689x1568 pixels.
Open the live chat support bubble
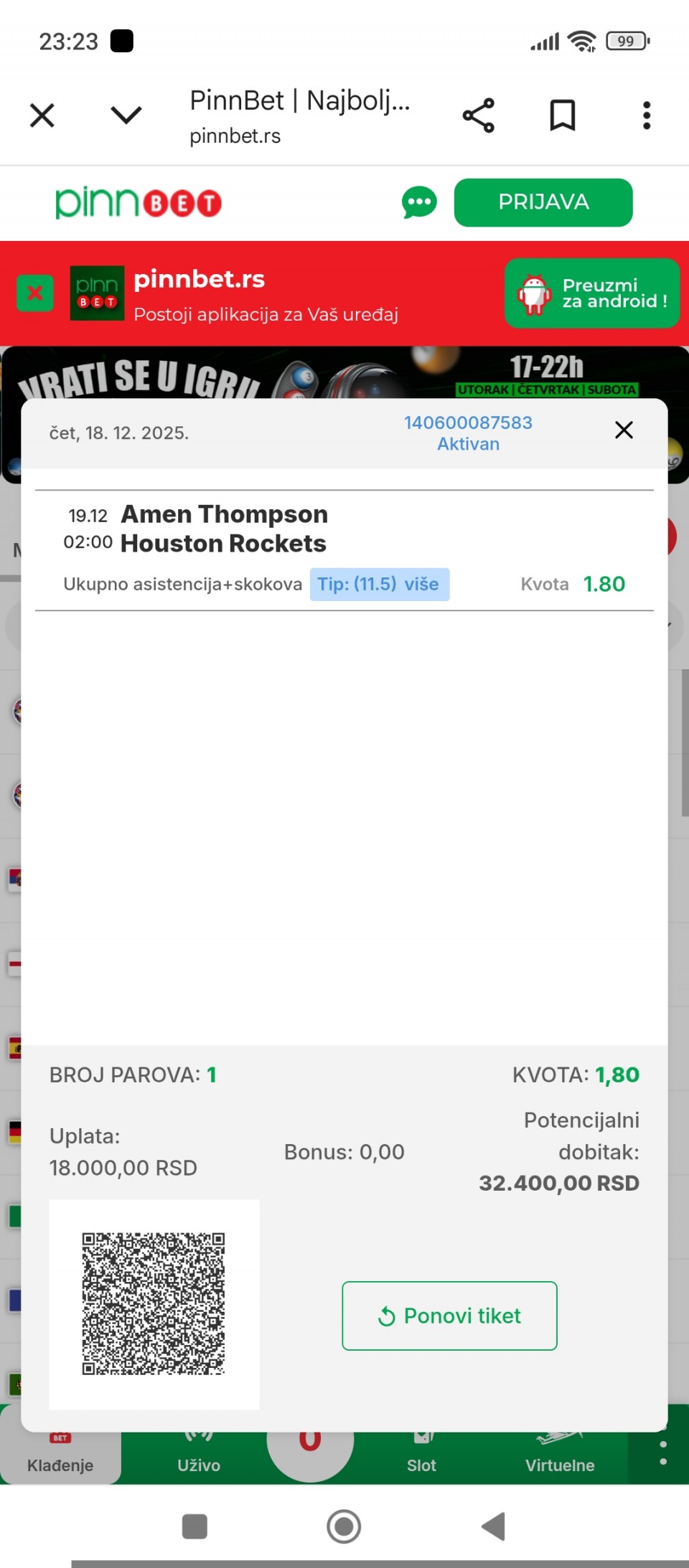419,203
